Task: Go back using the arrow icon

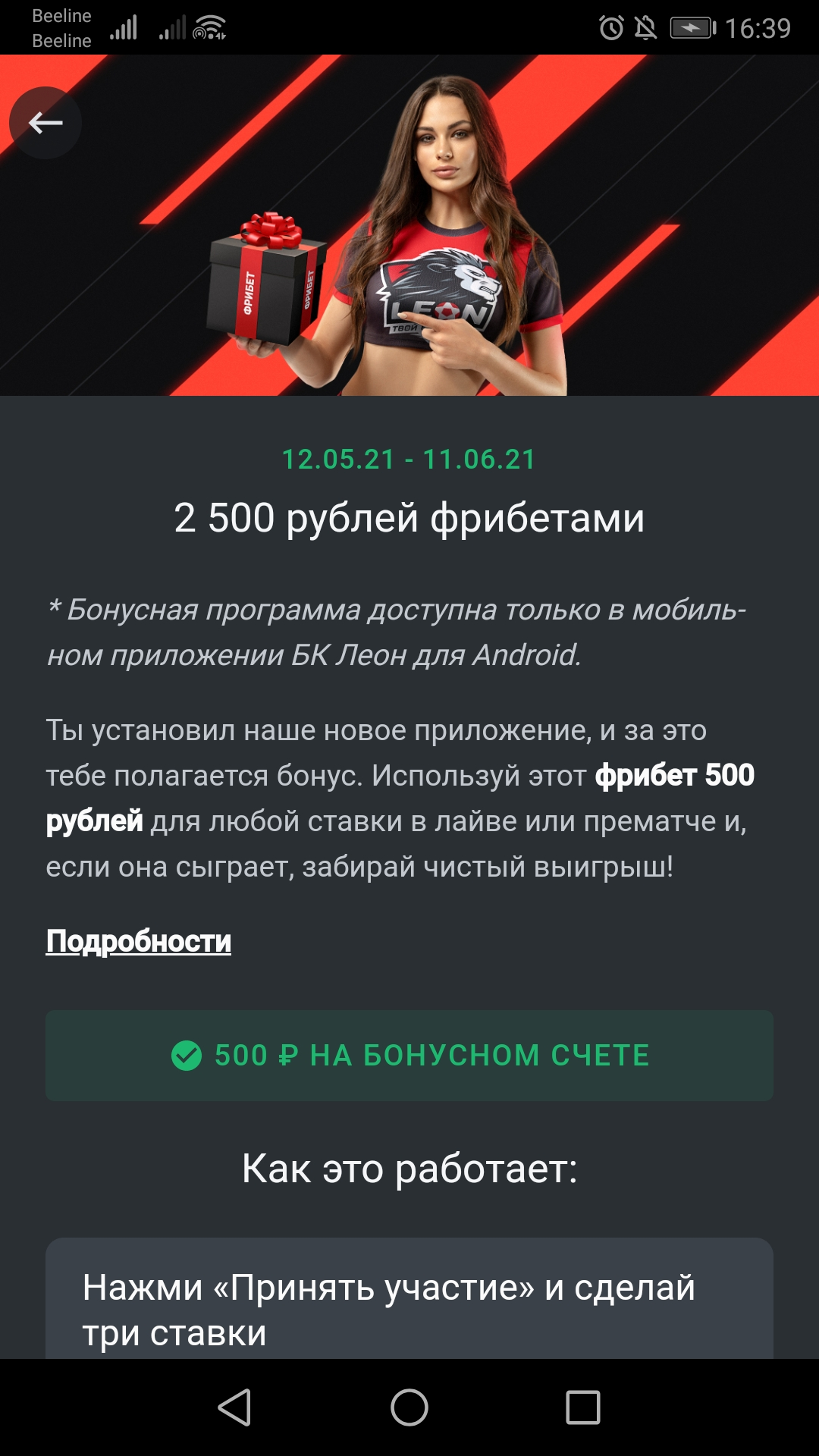Action: pyautogui.click(x=45, y=123)
